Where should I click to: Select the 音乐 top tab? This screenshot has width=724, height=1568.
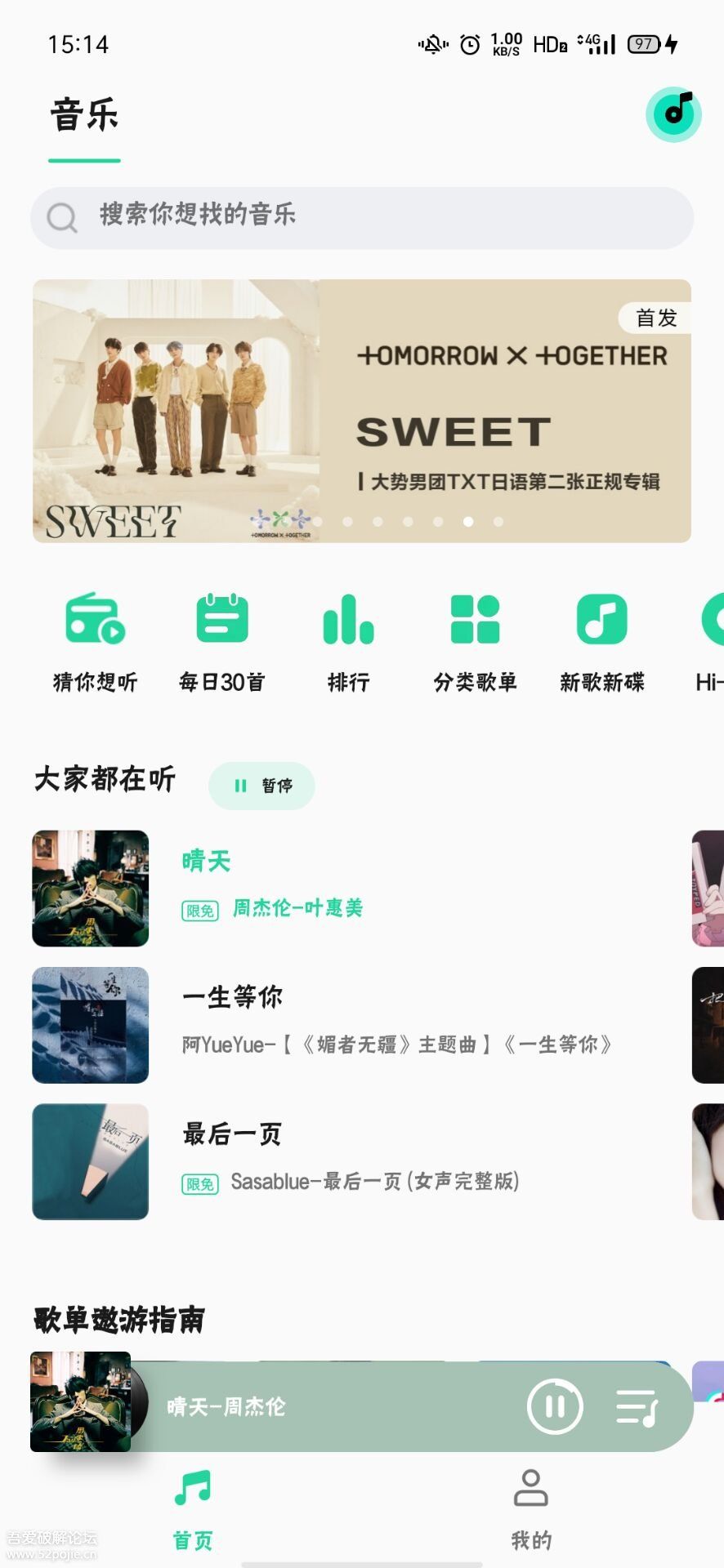click(x=84, y=116)
